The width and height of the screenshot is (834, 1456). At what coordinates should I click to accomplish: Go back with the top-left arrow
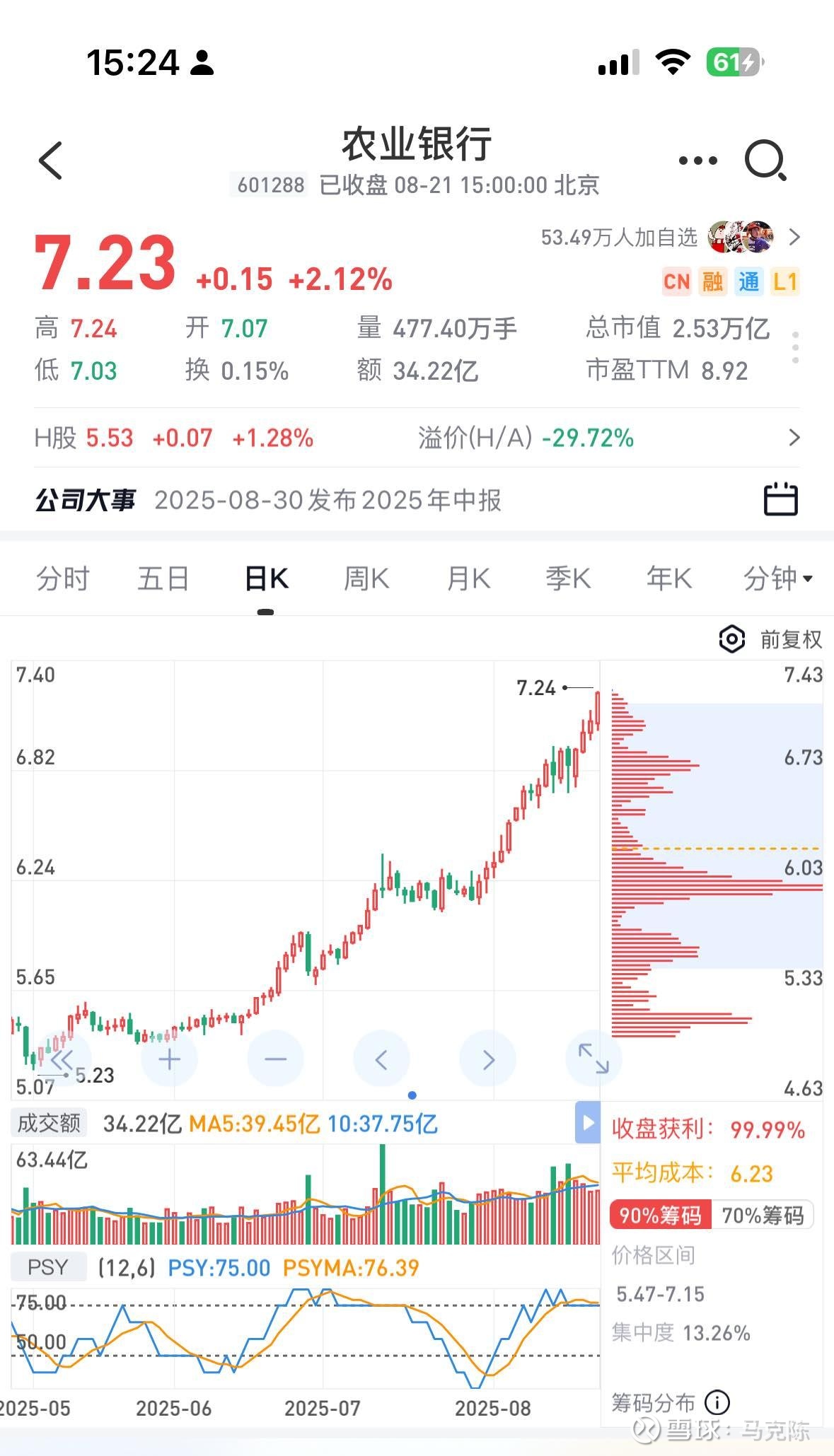(x=50, y=161)
